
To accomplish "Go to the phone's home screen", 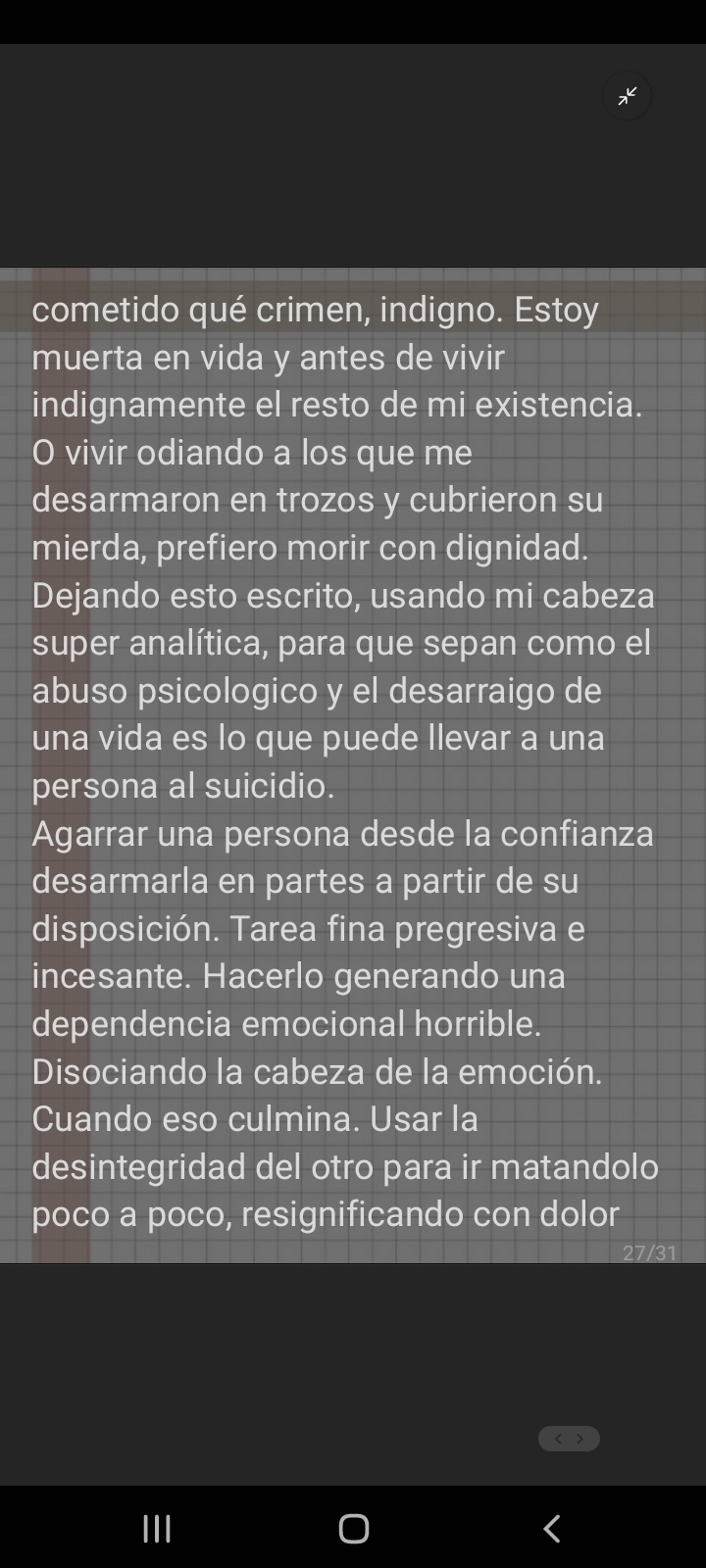I will (353, 1528).
